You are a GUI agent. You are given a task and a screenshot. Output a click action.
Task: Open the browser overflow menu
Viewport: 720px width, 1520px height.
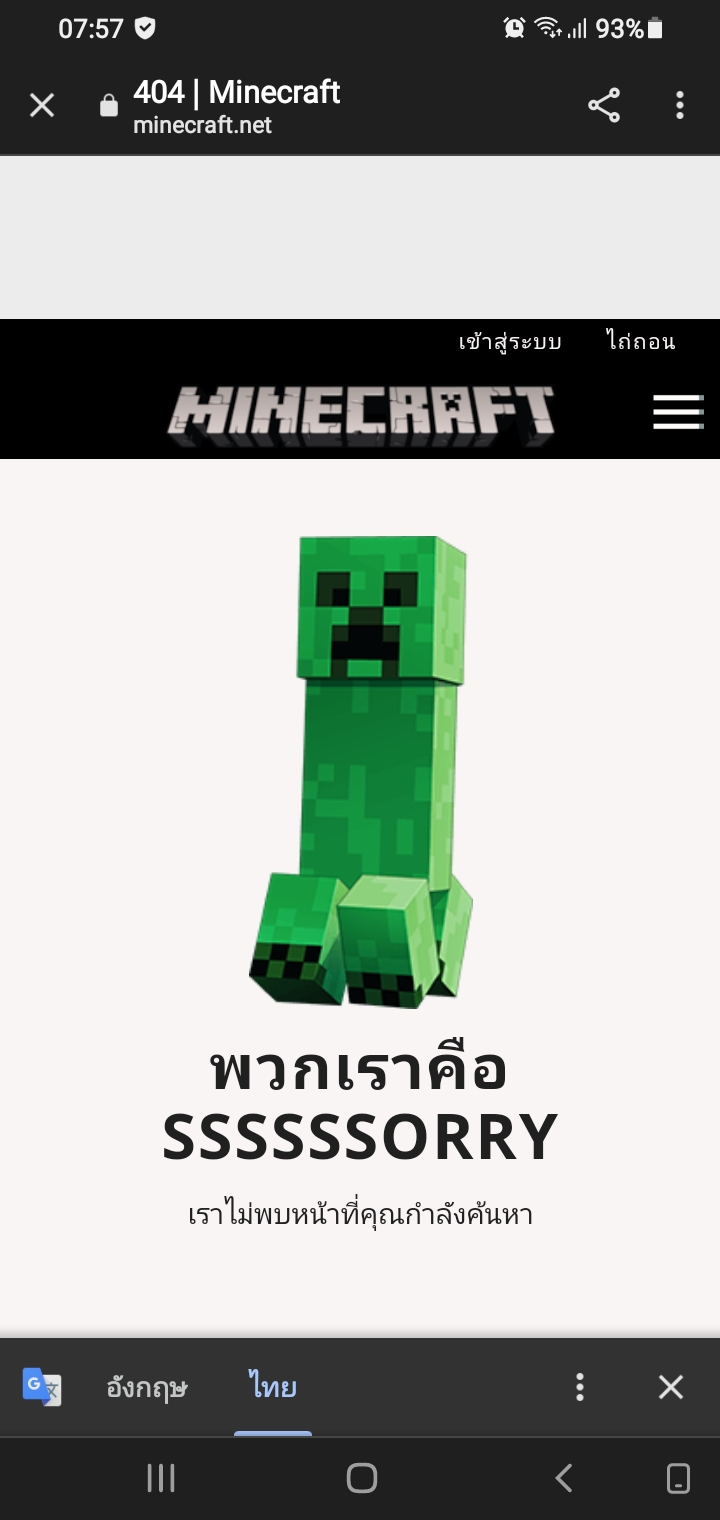pyautogui.click(x=679, y=105)
